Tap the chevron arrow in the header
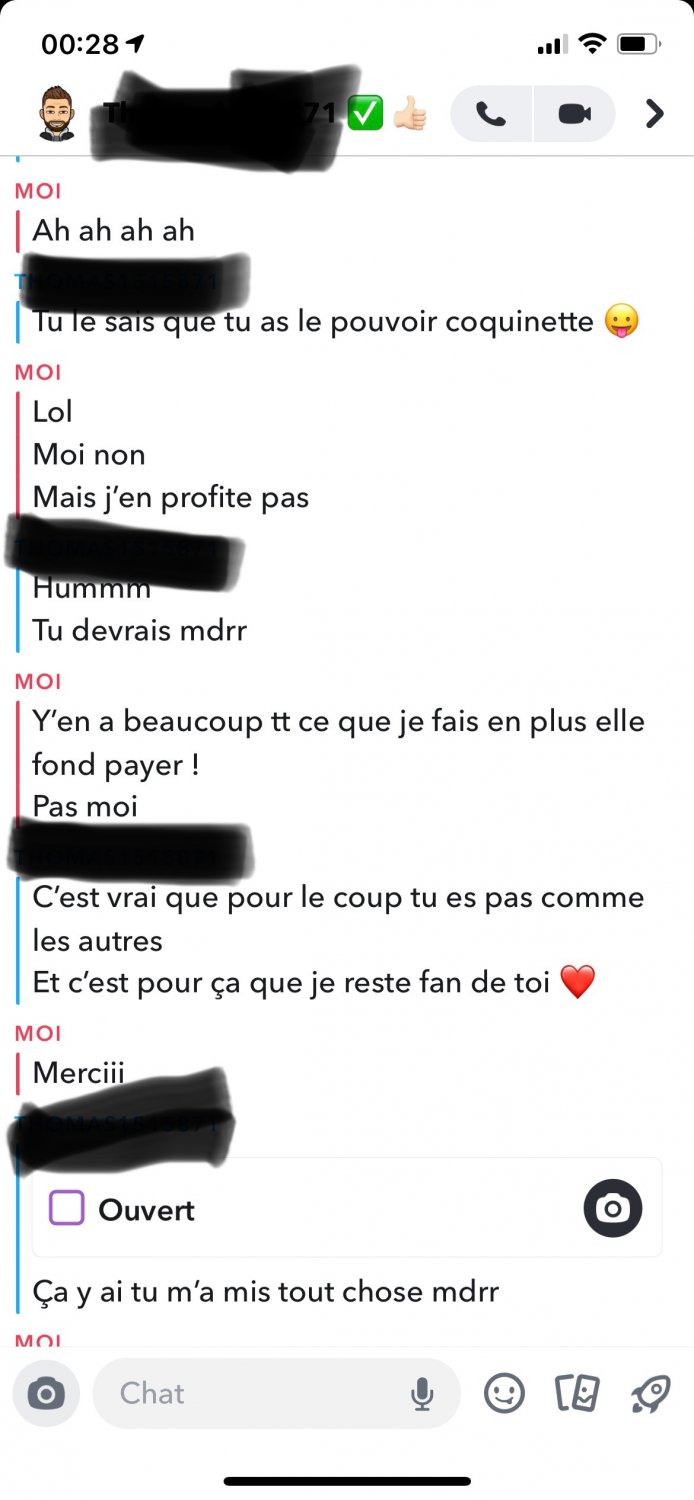The width and height of the screenshot is (694, 1500). click(x=655, y=114)
